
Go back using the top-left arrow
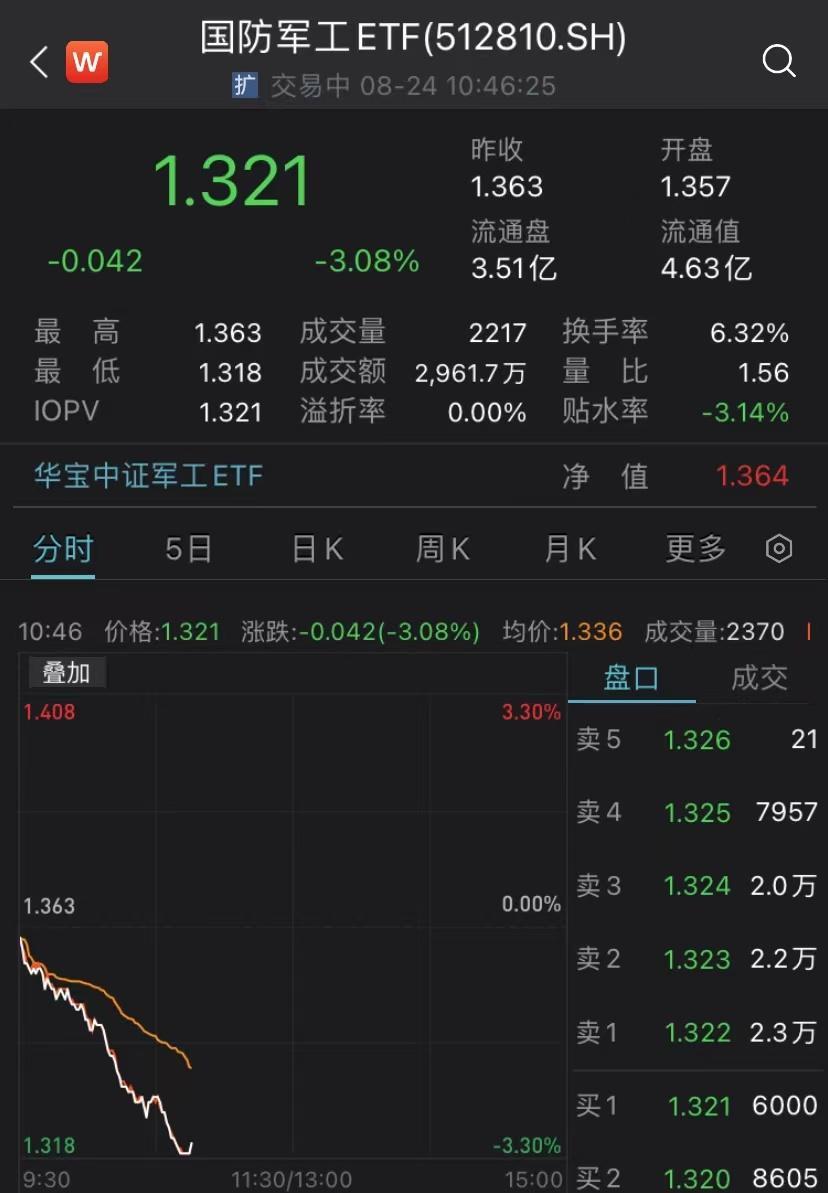[x=38, y=62]
